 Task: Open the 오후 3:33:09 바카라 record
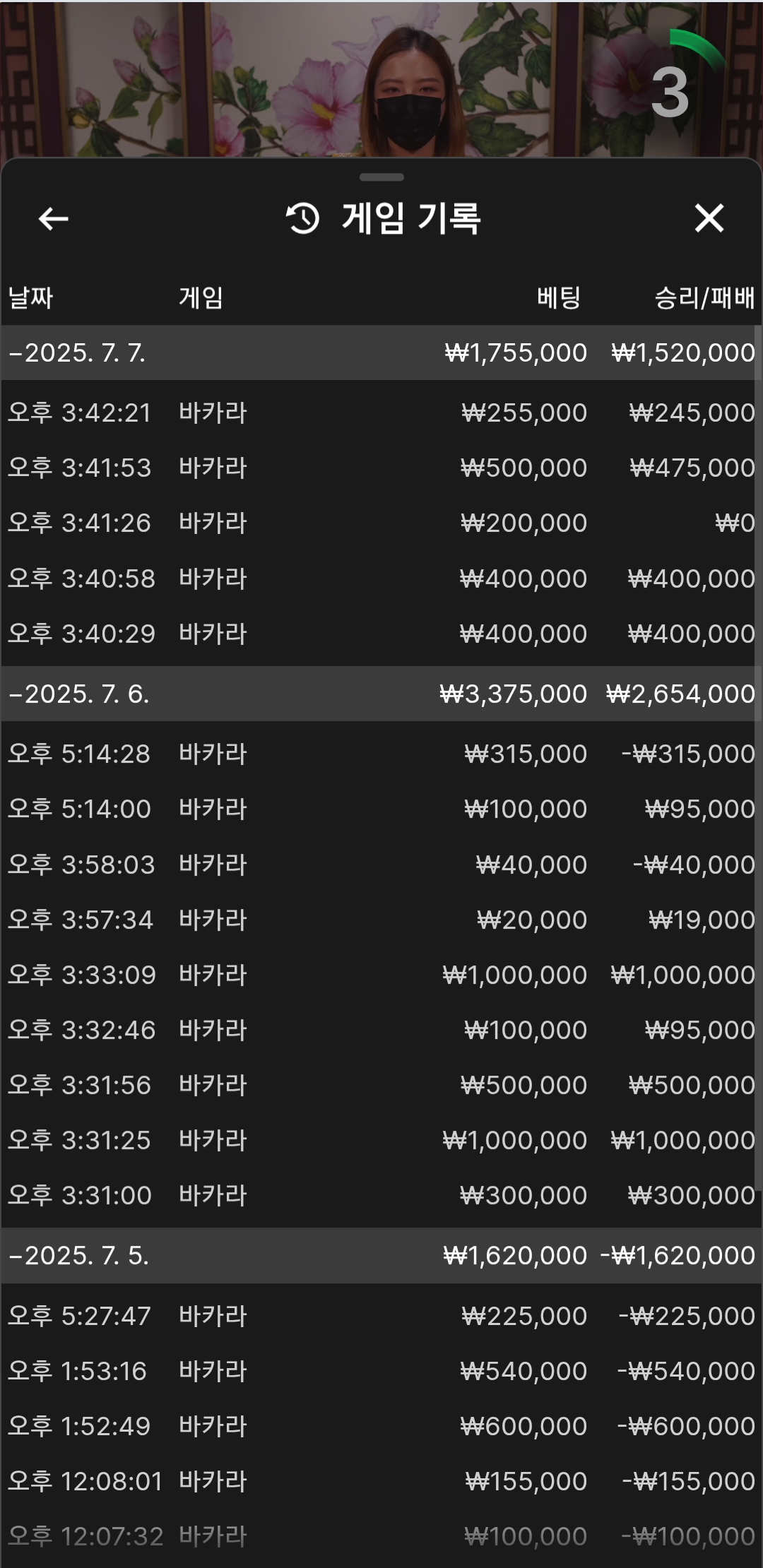tap(381, 975)
